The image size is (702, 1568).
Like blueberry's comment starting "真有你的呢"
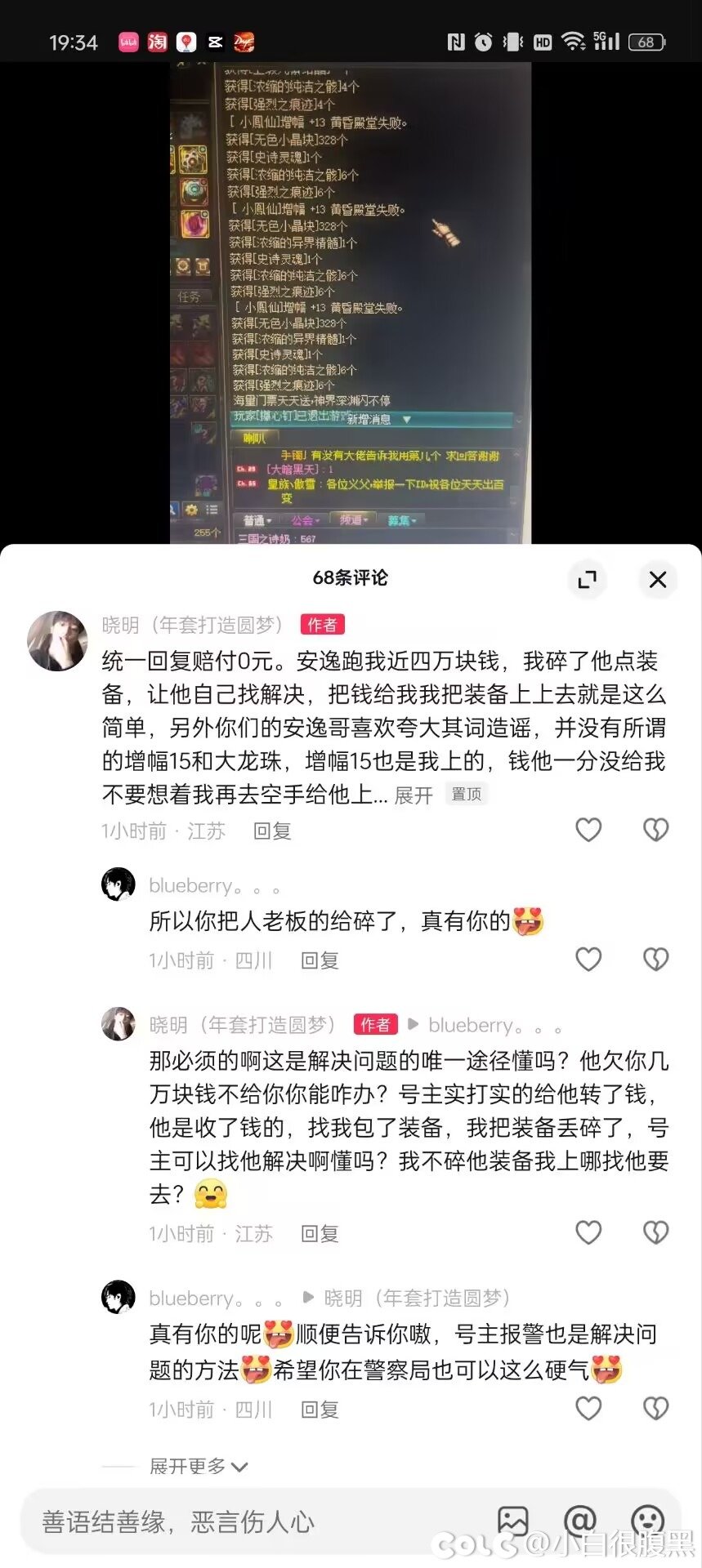pyautogui.click(x=588, y=1408)
